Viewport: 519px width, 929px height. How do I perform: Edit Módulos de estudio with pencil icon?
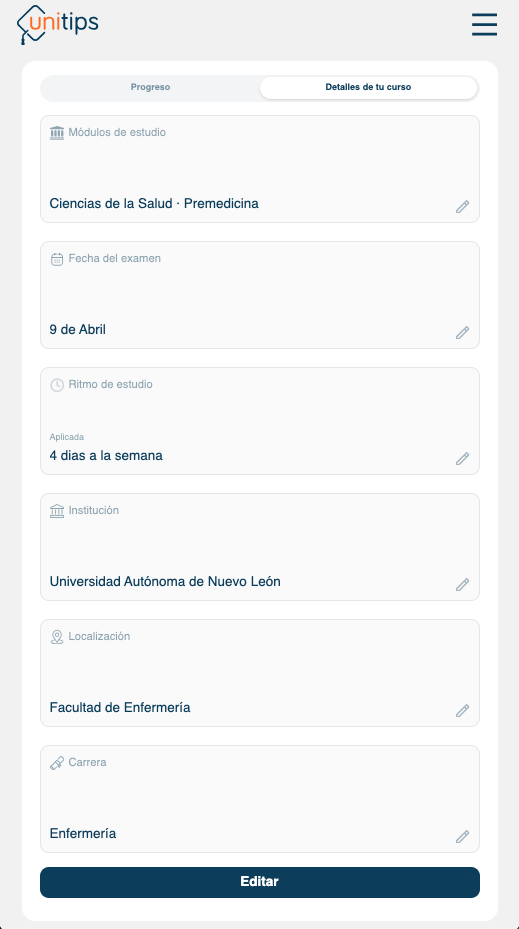pos(462,207)
